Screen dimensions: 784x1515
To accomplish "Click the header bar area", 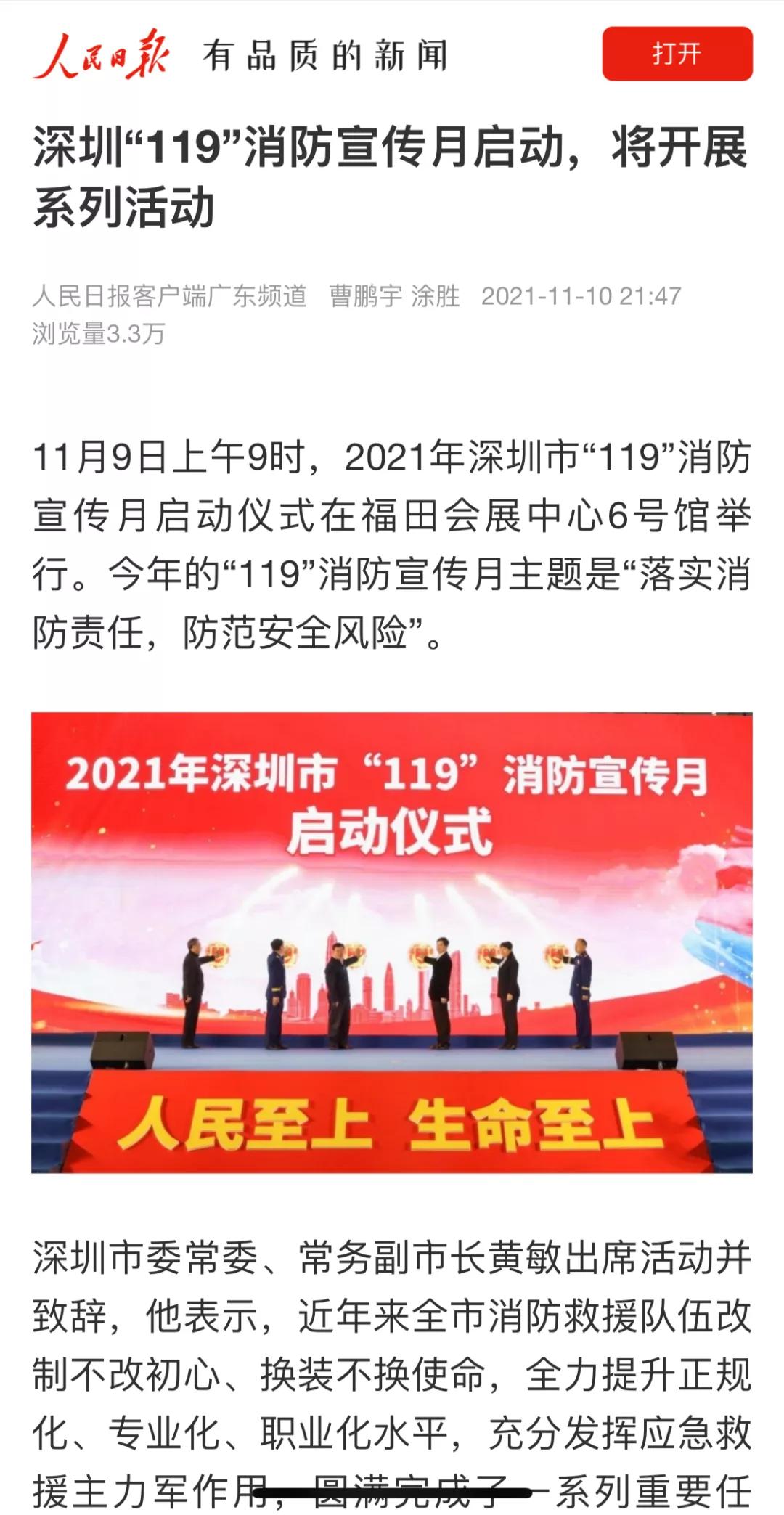I will click(x=392, y=52).
